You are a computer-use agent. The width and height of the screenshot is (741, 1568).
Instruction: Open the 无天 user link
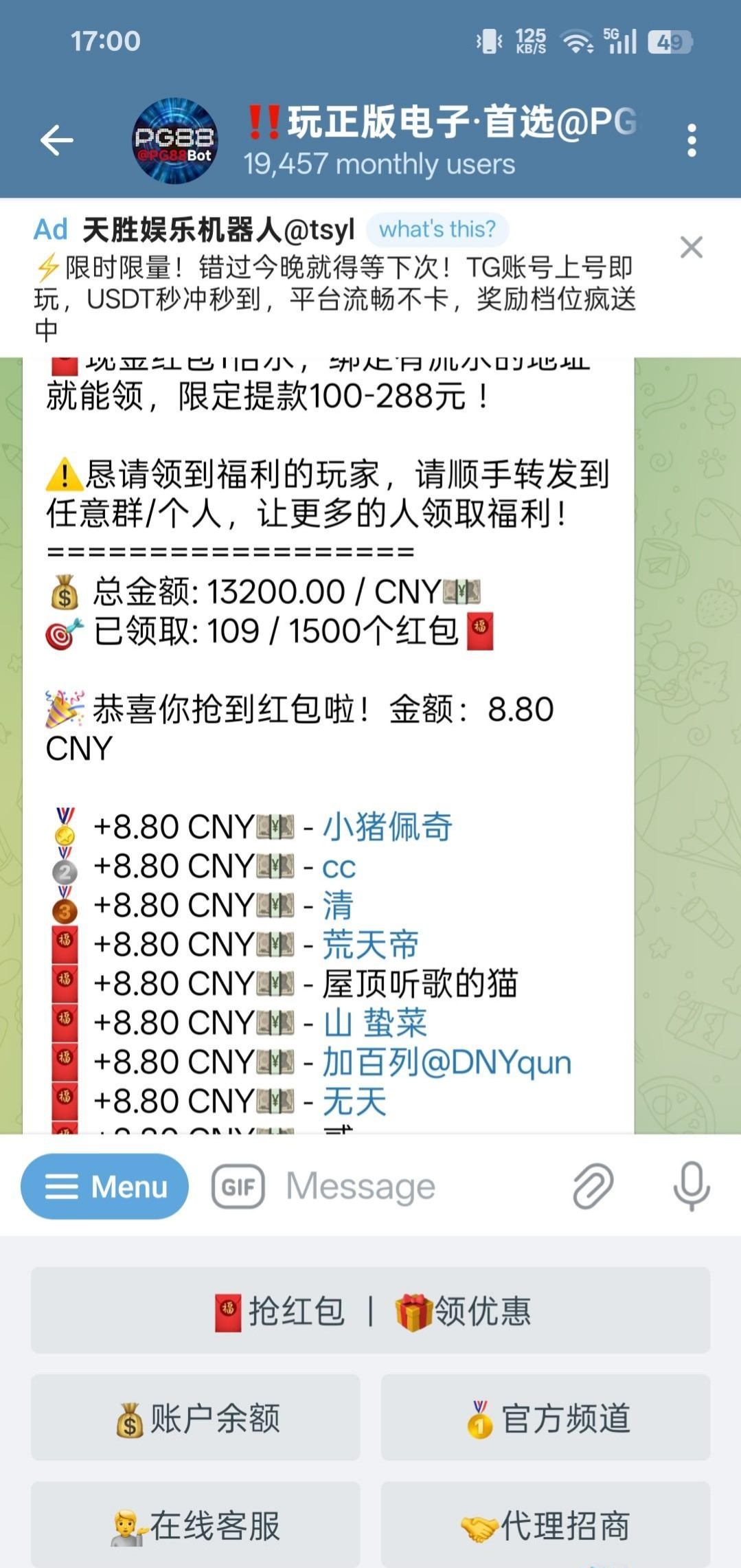(x=354, y=1102)
